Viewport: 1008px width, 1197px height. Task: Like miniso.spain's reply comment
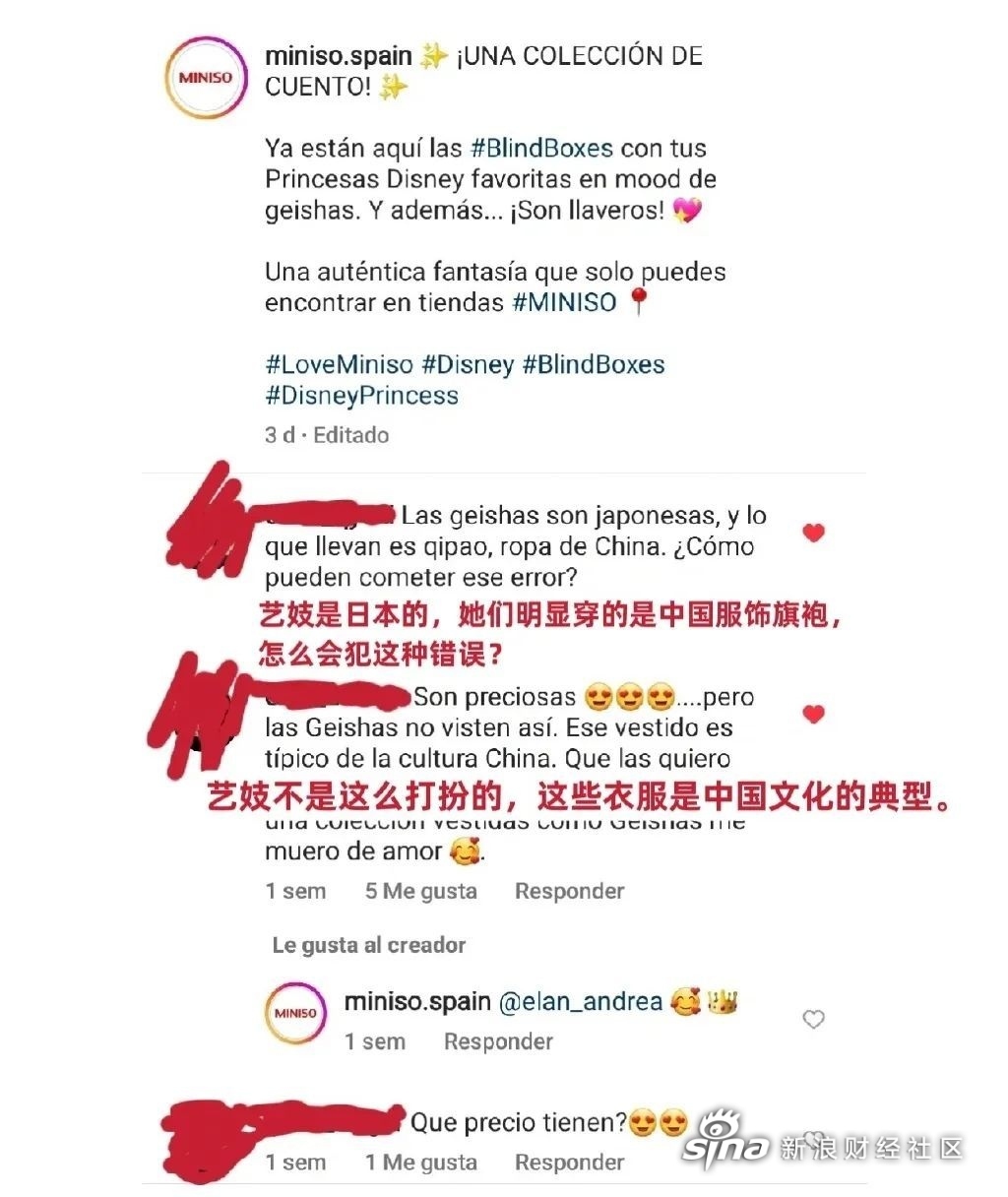point(813,1020)
